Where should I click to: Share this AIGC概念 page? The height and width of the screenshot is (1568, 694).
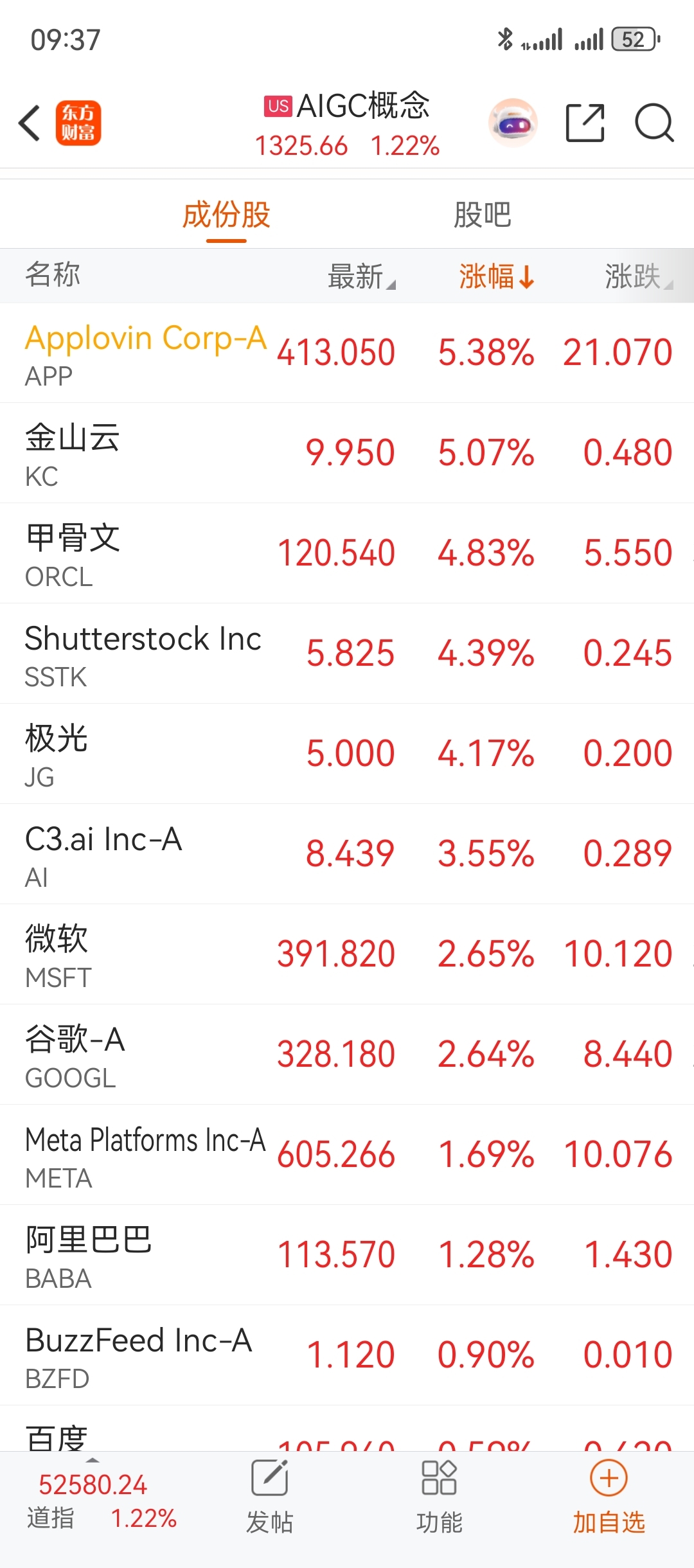(585, 122)
